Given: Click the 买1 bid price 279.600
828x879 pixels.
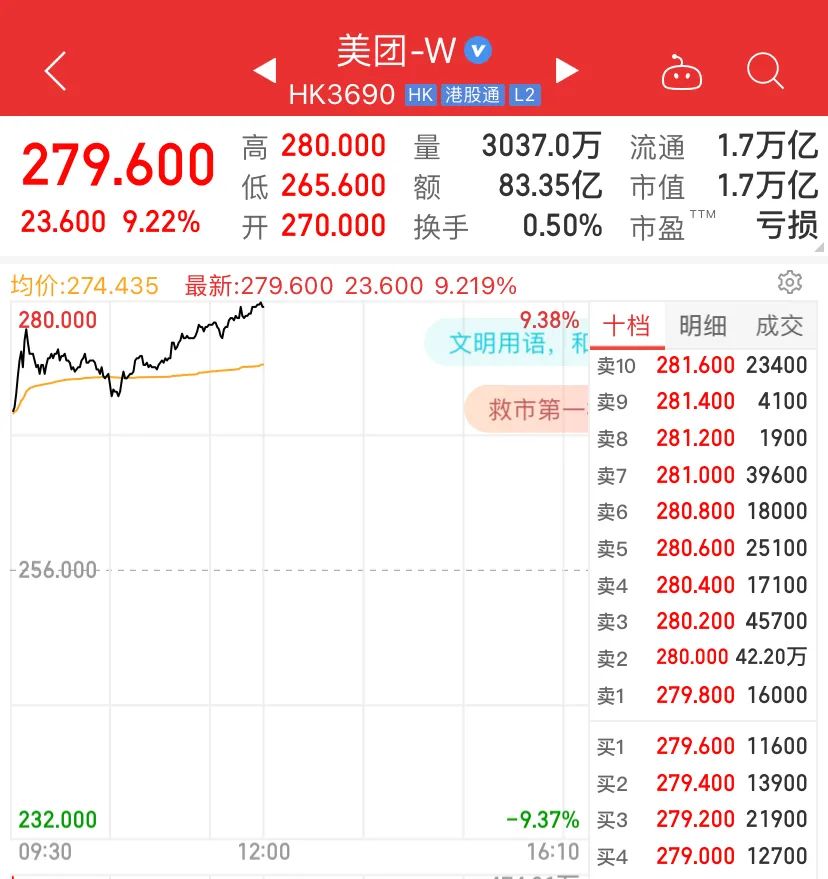Looking at the screenshot, I should [x=696, y=746].
